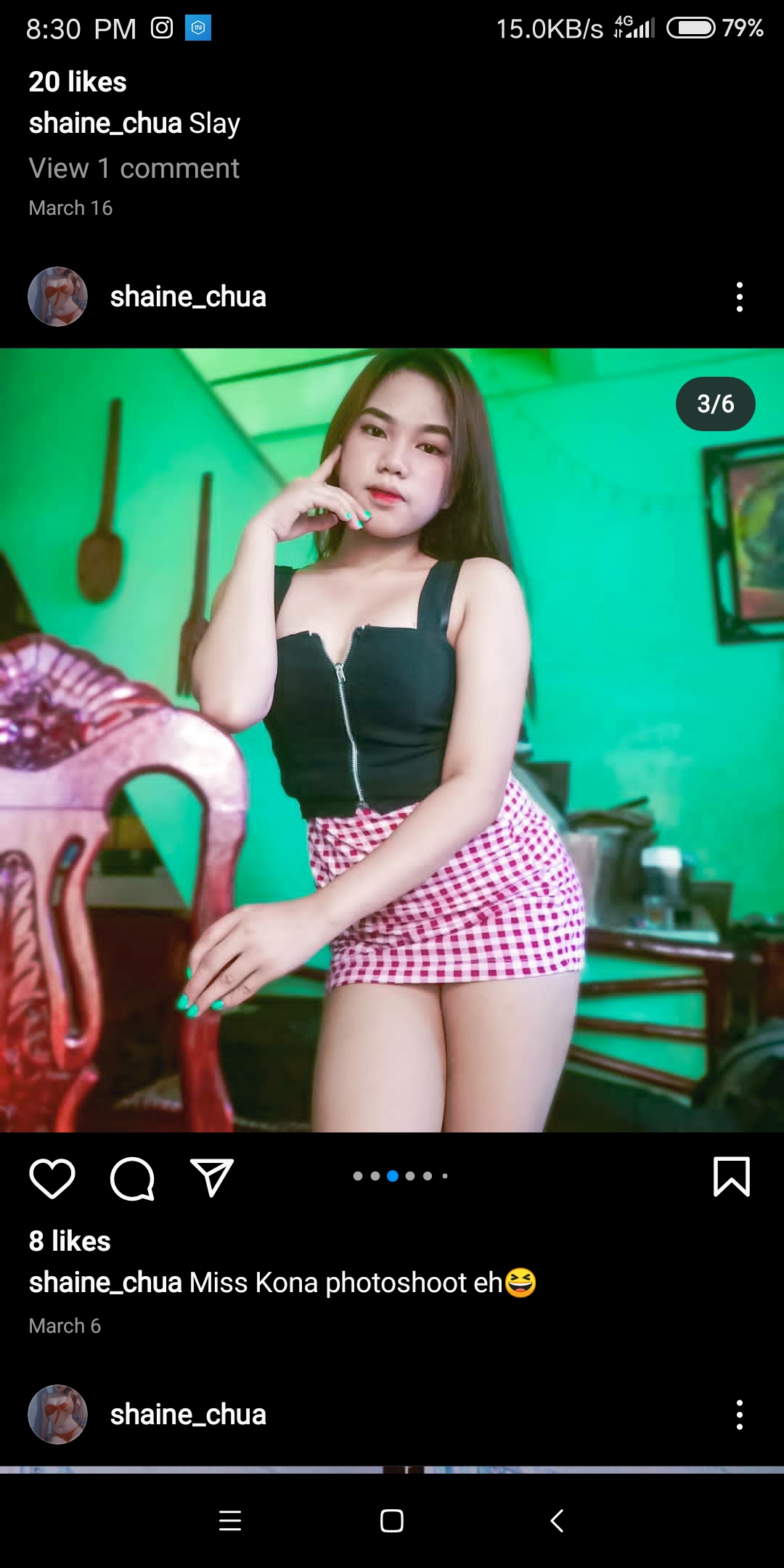Open shaine_chua profile from the photoshoot post header
Image resolution: width=784 pixels, height=1568 pixels.
[188, 297]
